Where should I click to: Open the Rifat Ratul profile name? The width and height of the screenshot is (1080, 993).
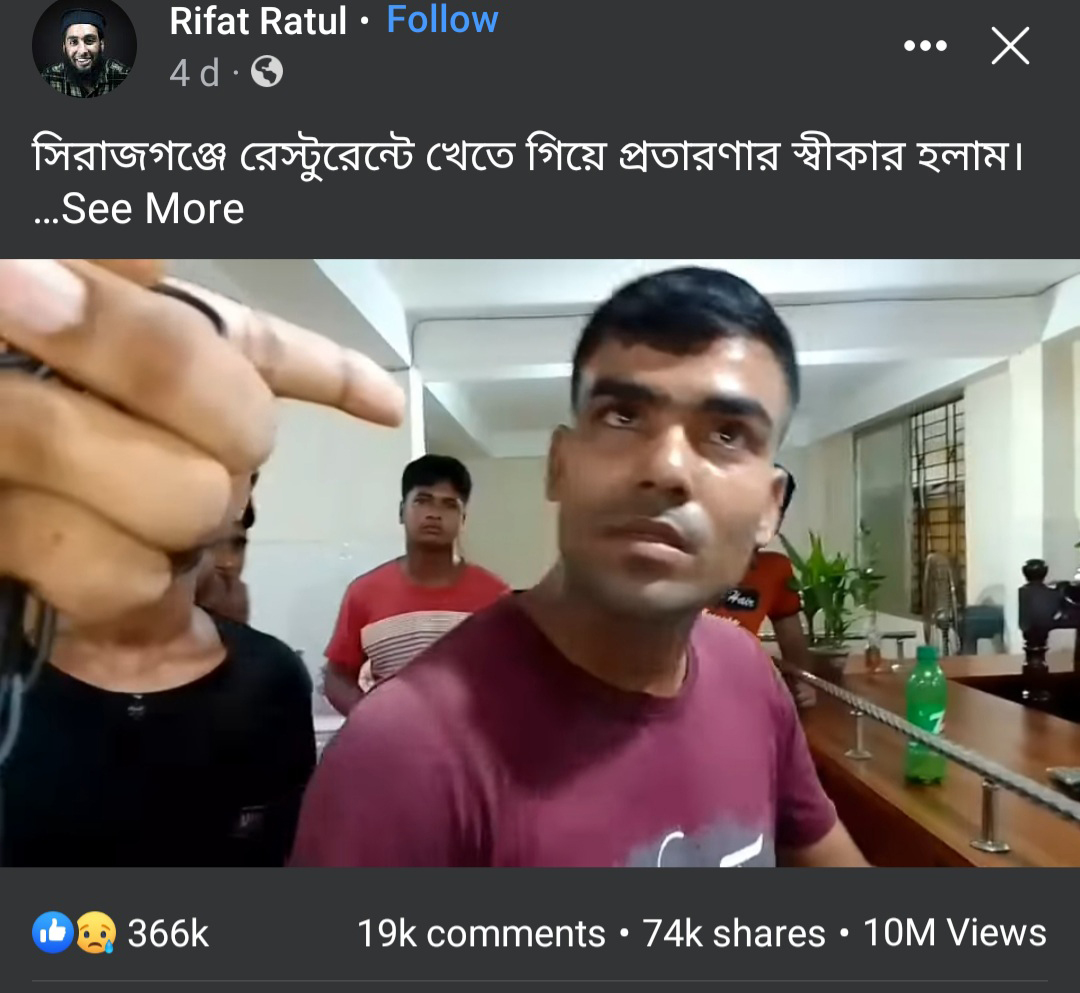click(x=258, y=21)
